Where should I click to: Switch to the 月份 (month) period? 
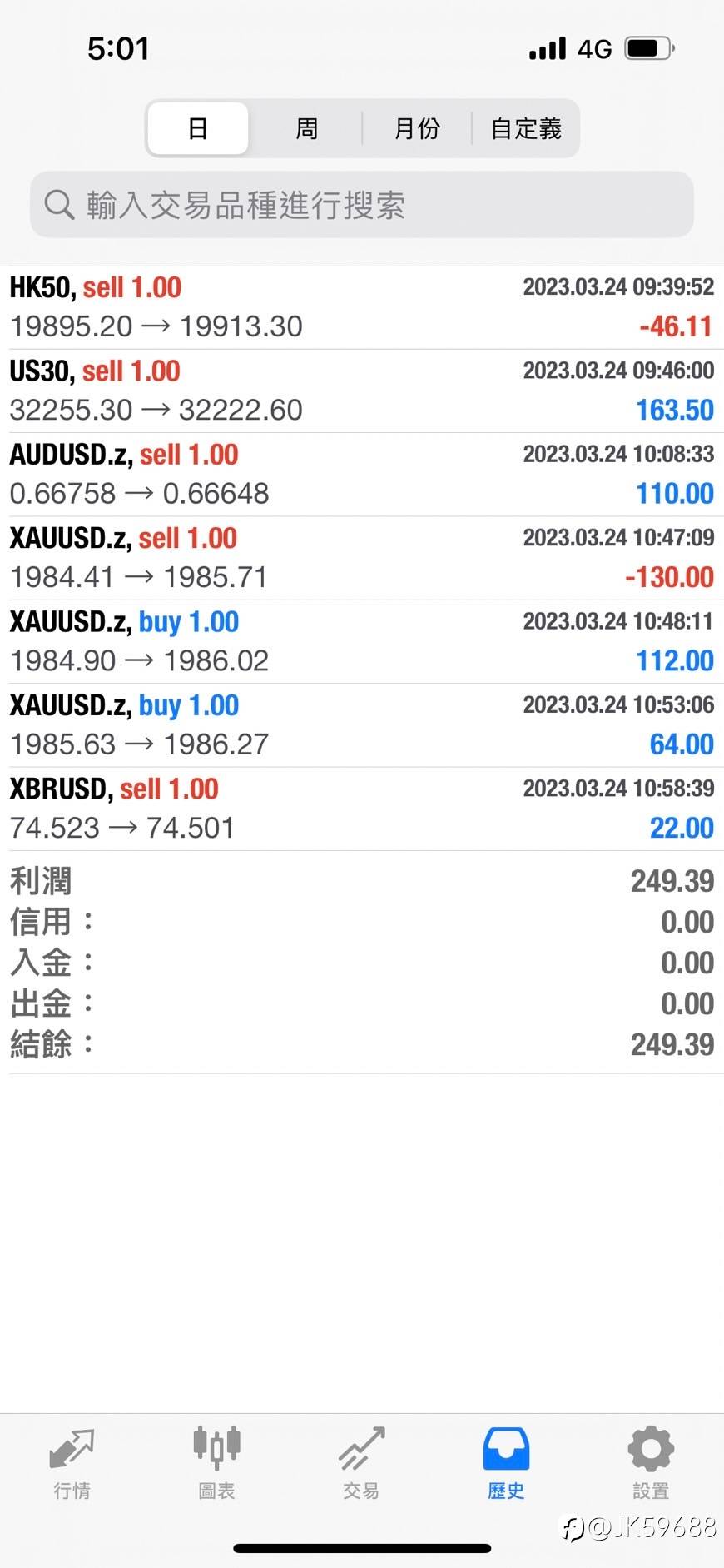point(417,128)
